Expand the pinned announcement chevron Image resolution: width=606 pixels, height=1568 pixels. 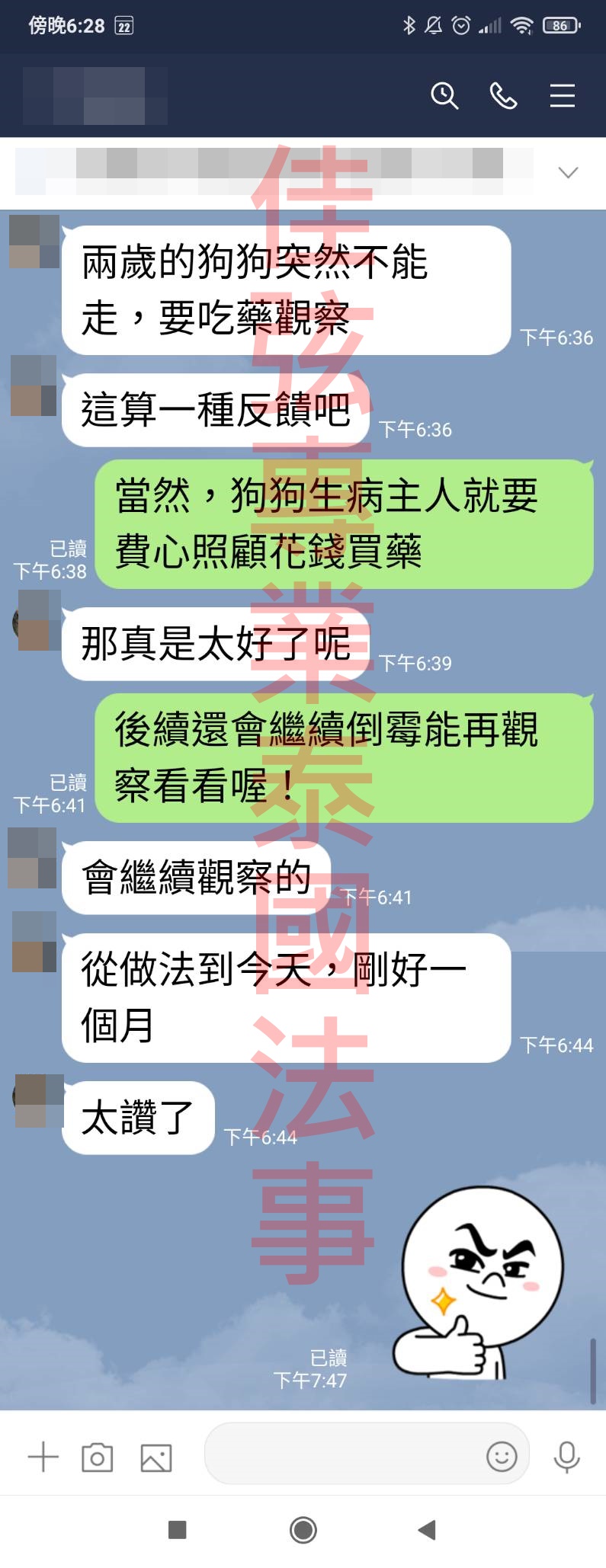[568, 173]
